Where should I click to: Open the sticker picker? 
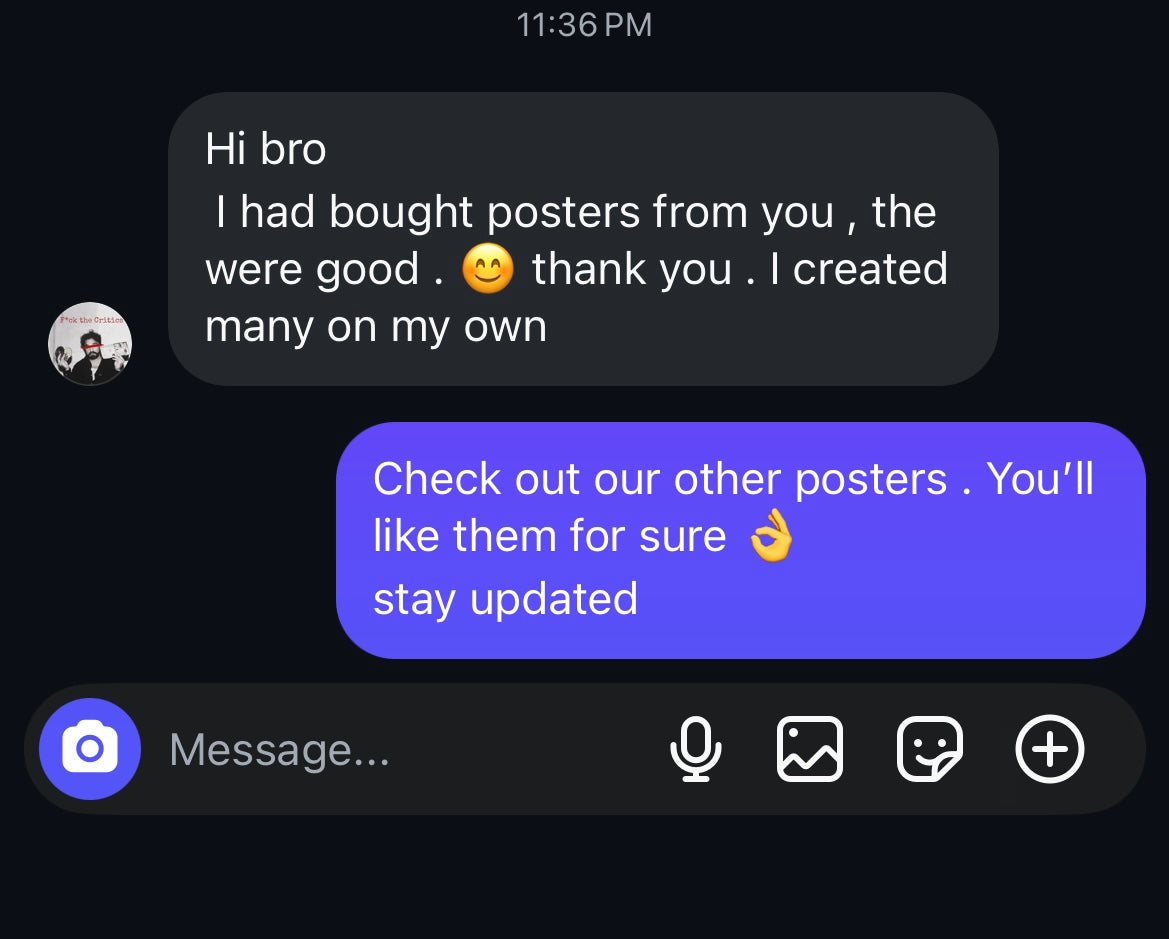pos(930,749)
